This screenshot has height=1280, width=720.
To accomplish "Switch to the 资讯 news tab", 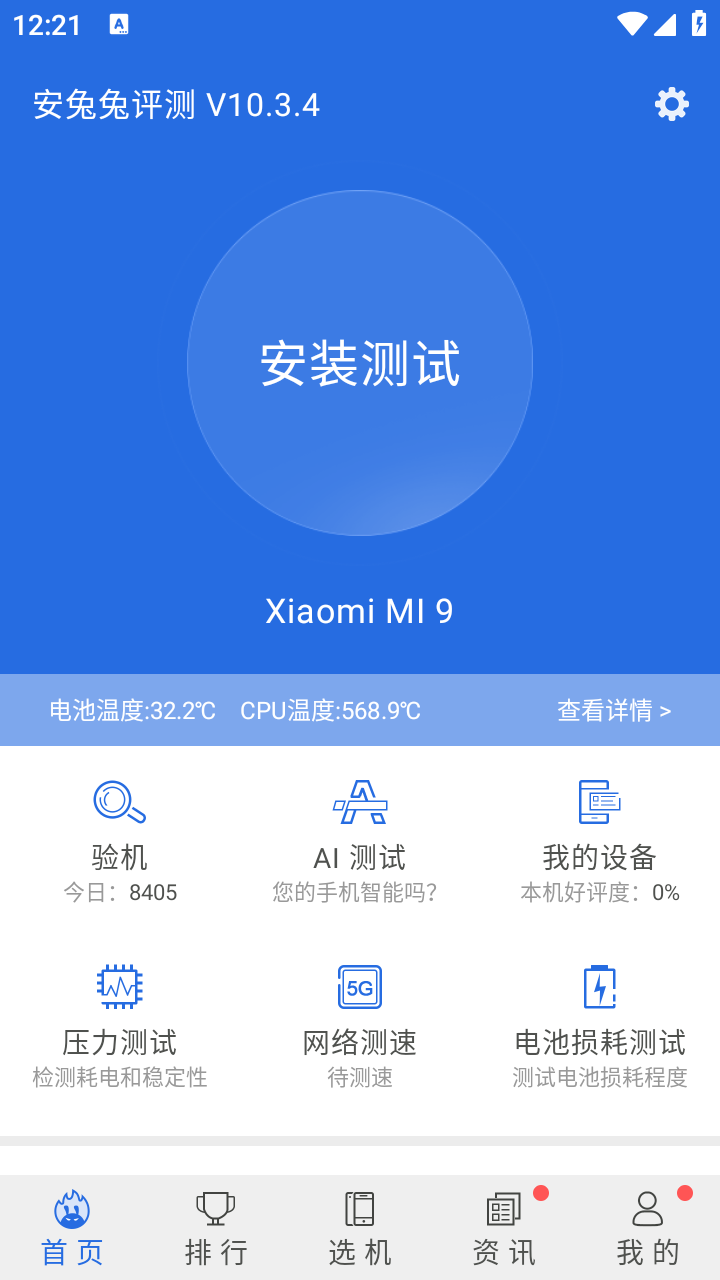I will (x=504, y=1228).
